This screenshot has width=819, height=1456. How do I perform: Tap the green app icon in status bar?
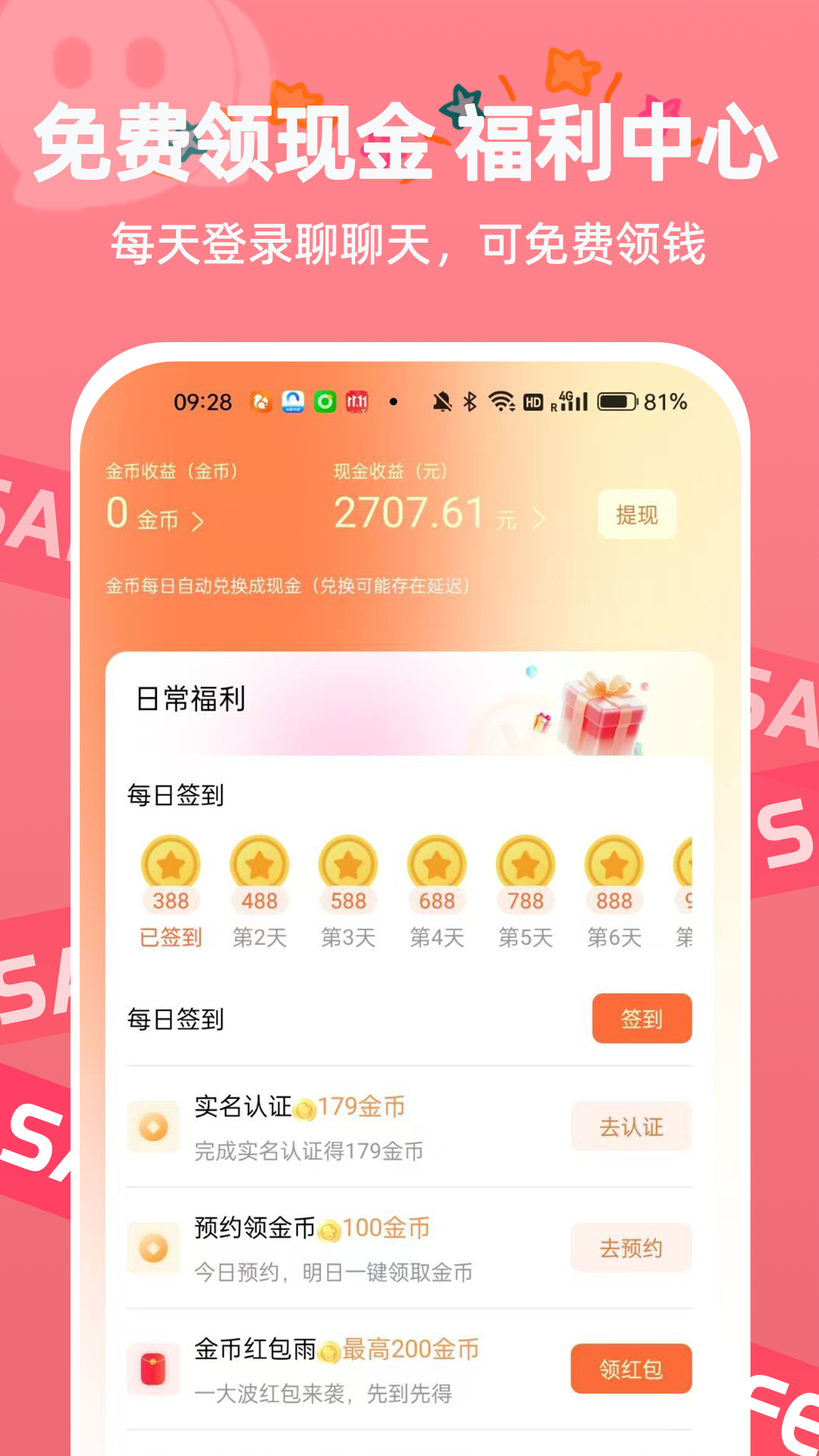pyautogui.click(x=325, y=402)
